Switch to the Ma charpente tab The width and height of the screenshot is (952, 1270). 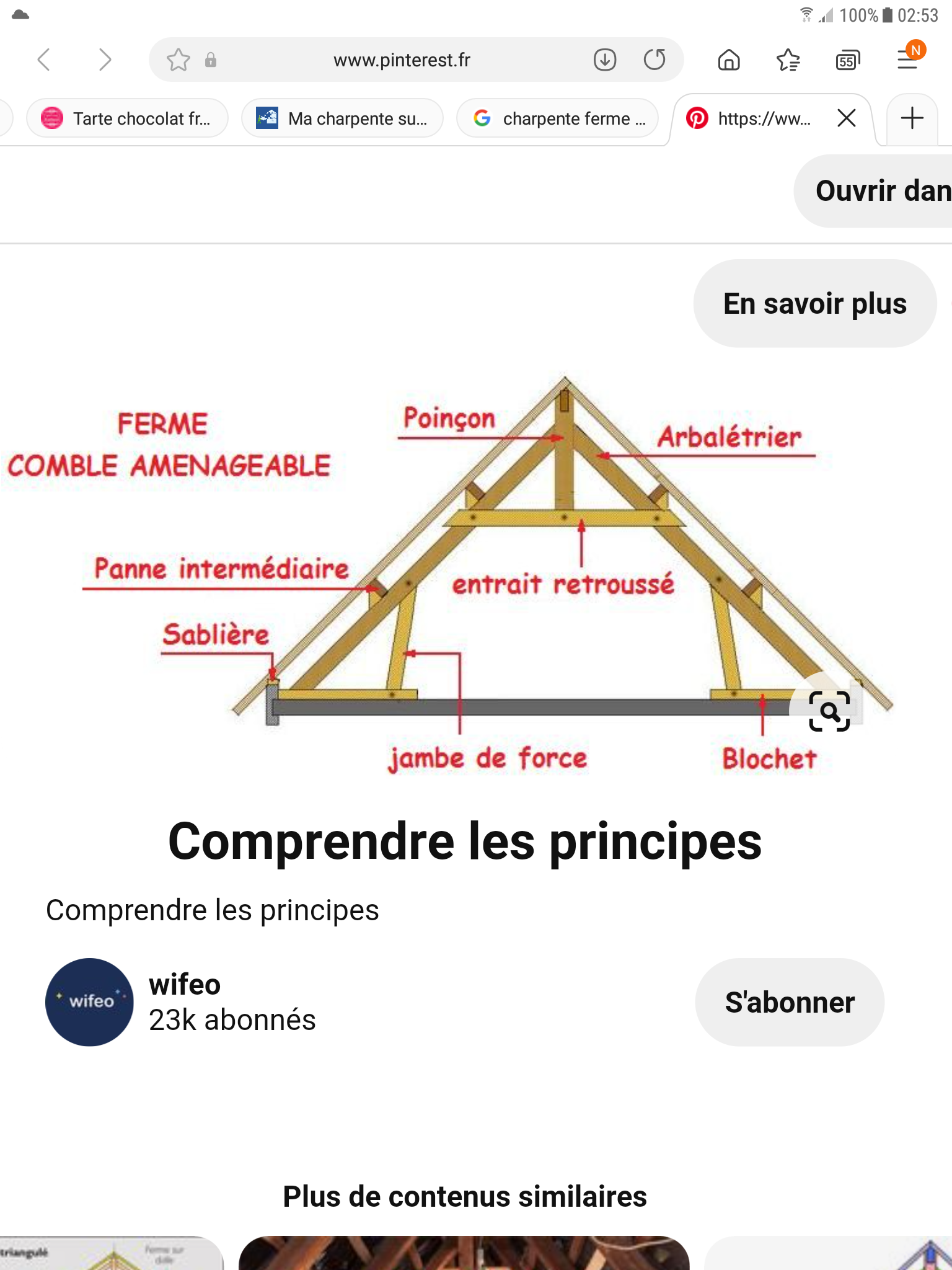343,118
